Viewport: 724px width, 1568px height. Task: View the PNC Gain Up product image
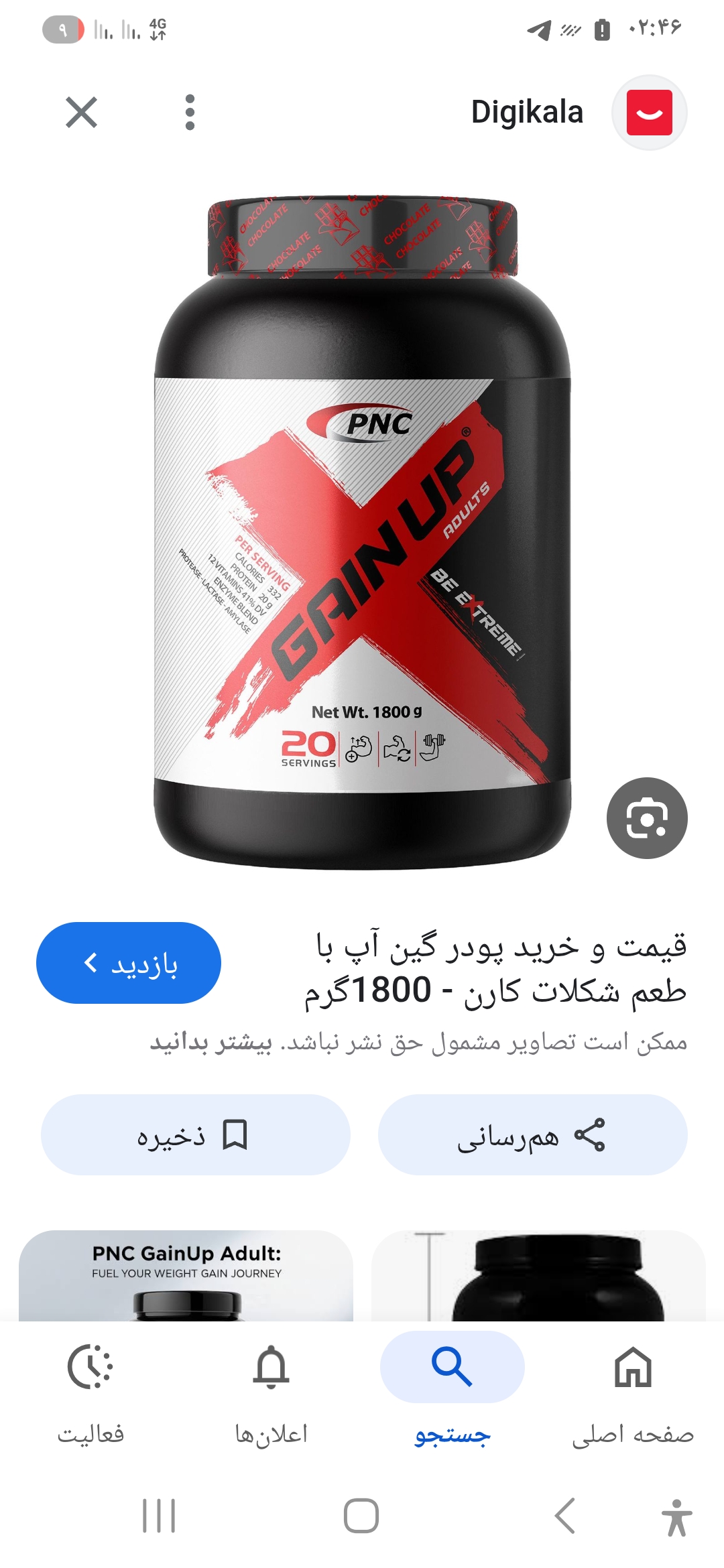point(362,536)
